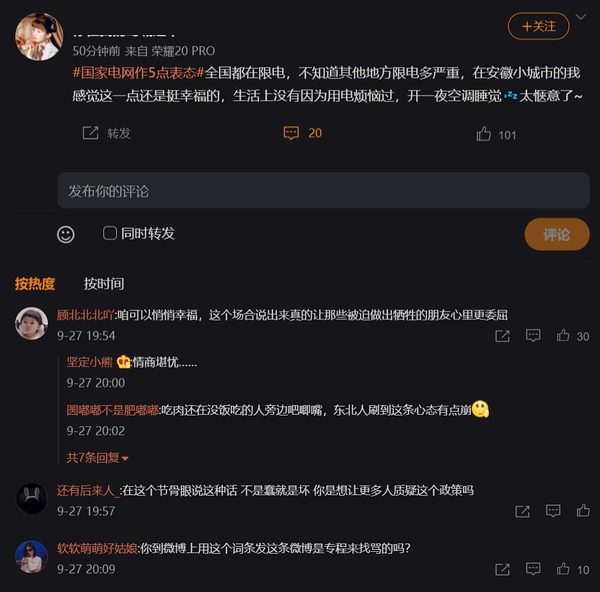Switch to 按时间 sorting
Viewport: 600px width, 592px height.
(x=104, y=284)
